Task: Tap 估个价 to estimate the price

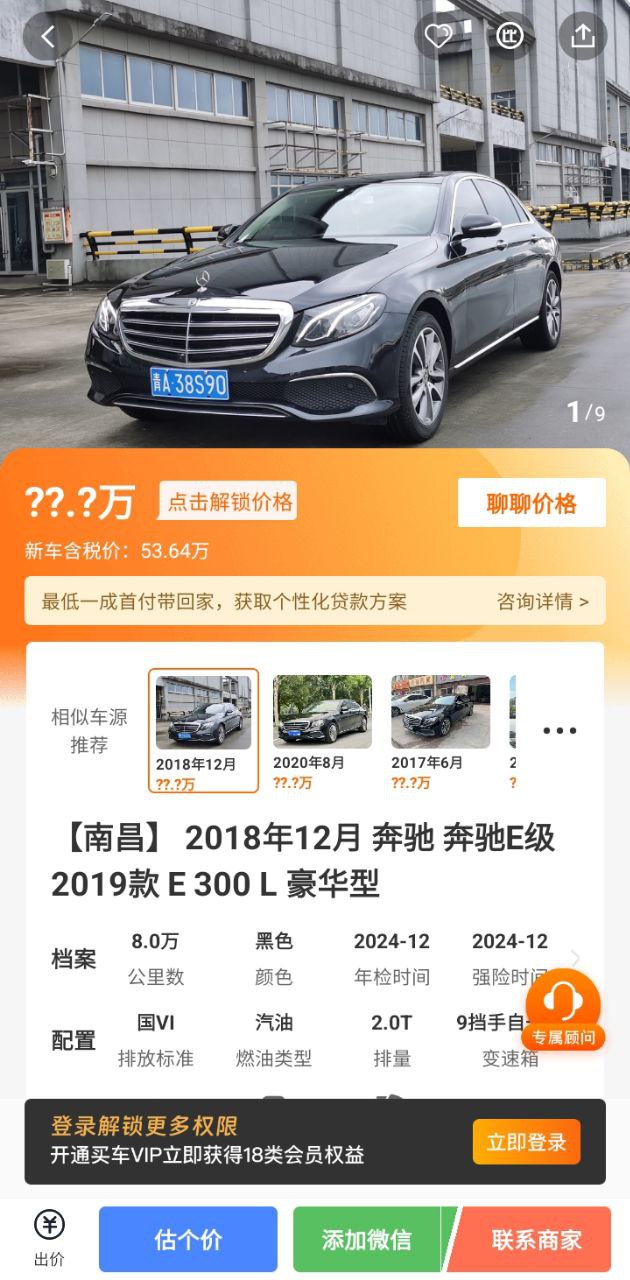Action: 188,1240
